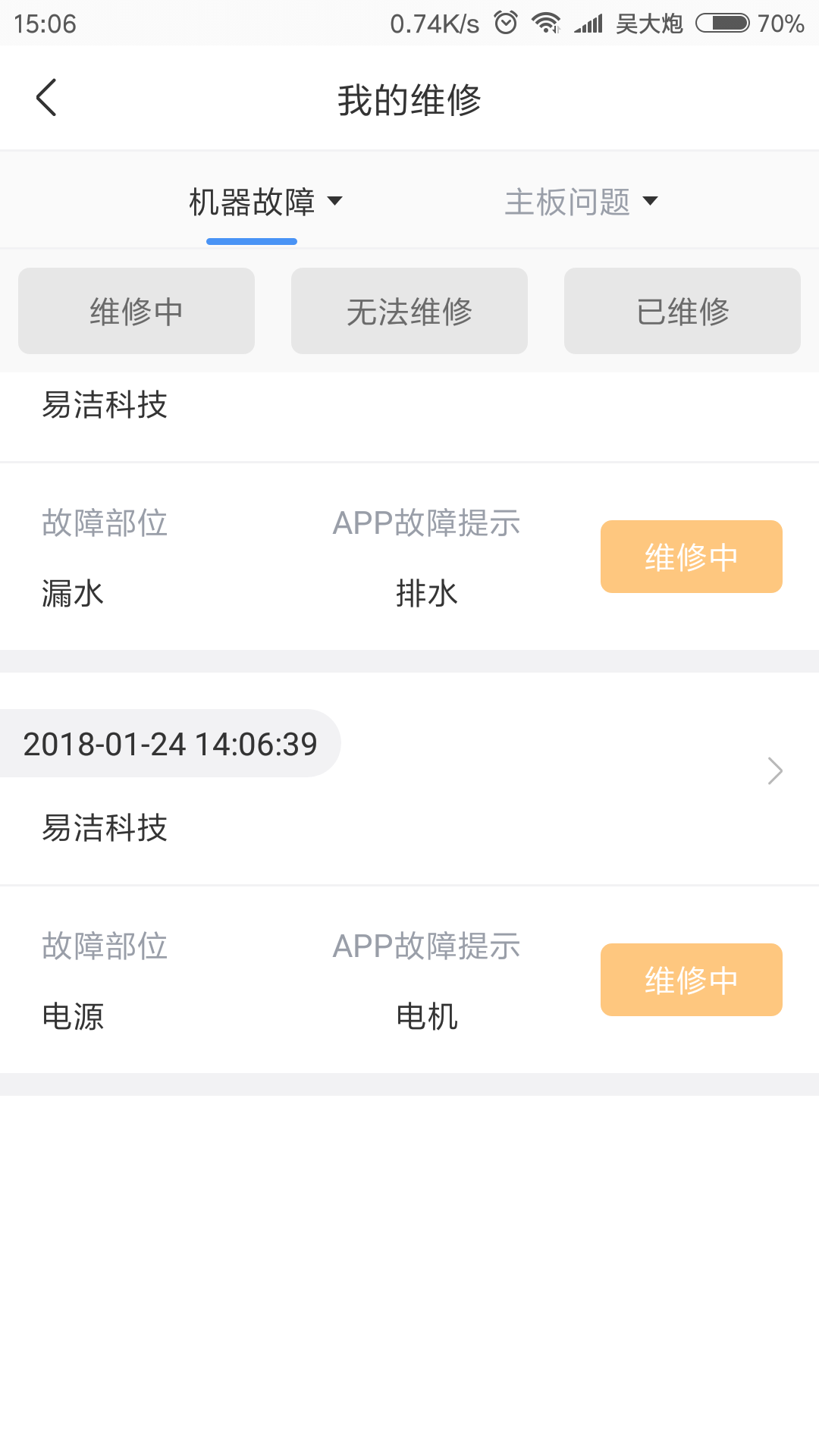Screen dimensions: 819x1456
Task: Tap the 70% battery percentage text
Action: pyautogui.click(x=781, y=23)
